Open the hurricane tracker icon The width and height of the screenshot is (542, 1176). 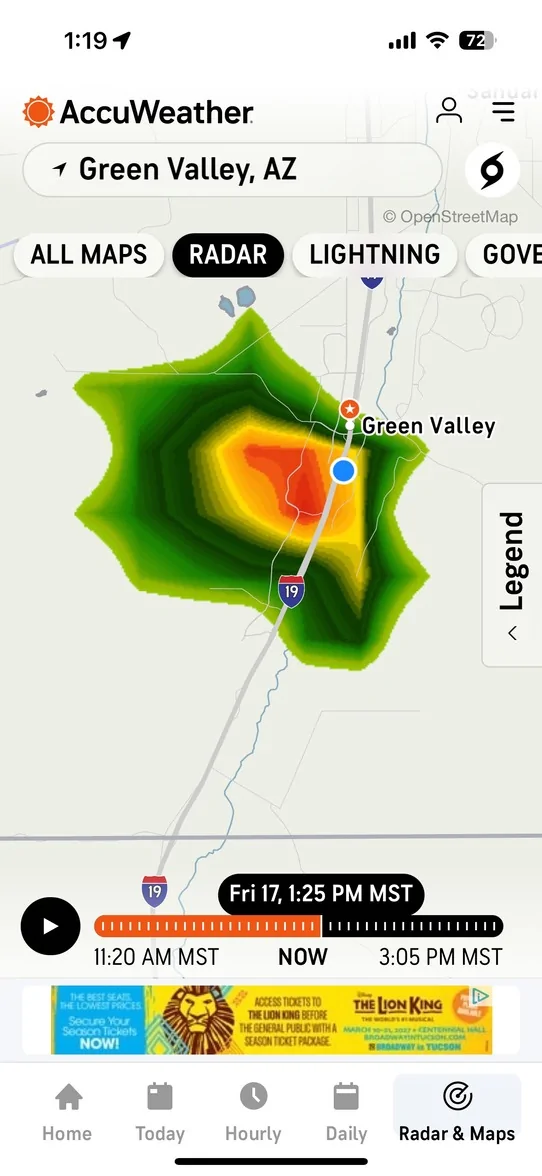(493, 171)
